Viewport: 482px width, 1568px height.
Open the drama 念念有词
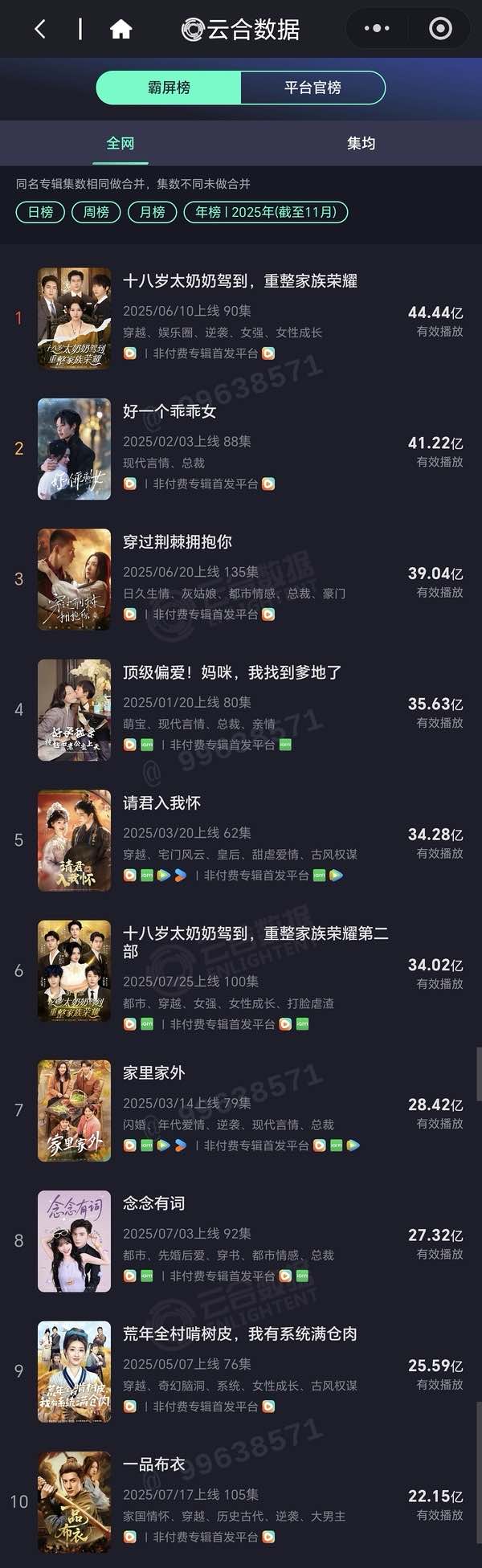(153, 1203)
